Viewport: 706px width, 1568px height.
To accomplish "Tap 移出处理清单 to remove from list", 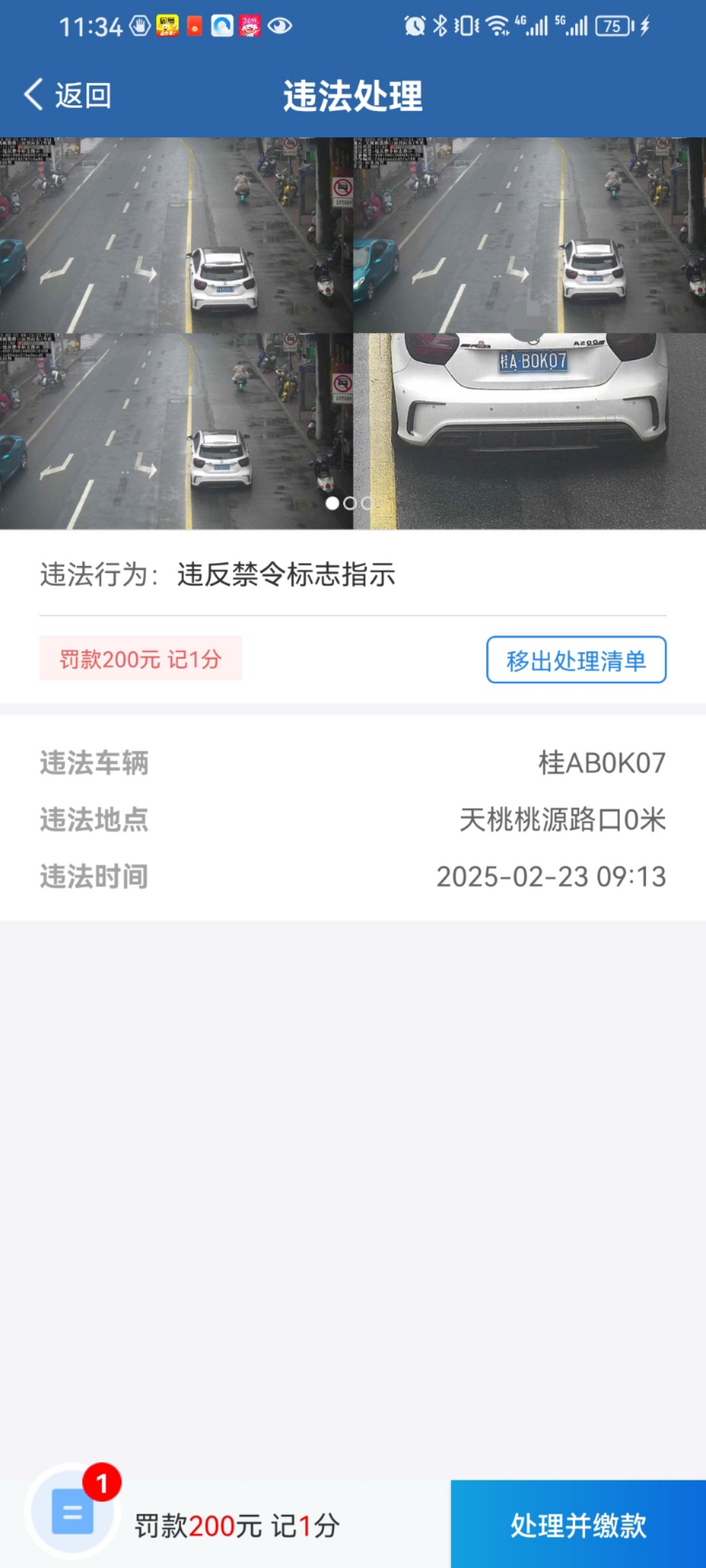I will 576,660.
